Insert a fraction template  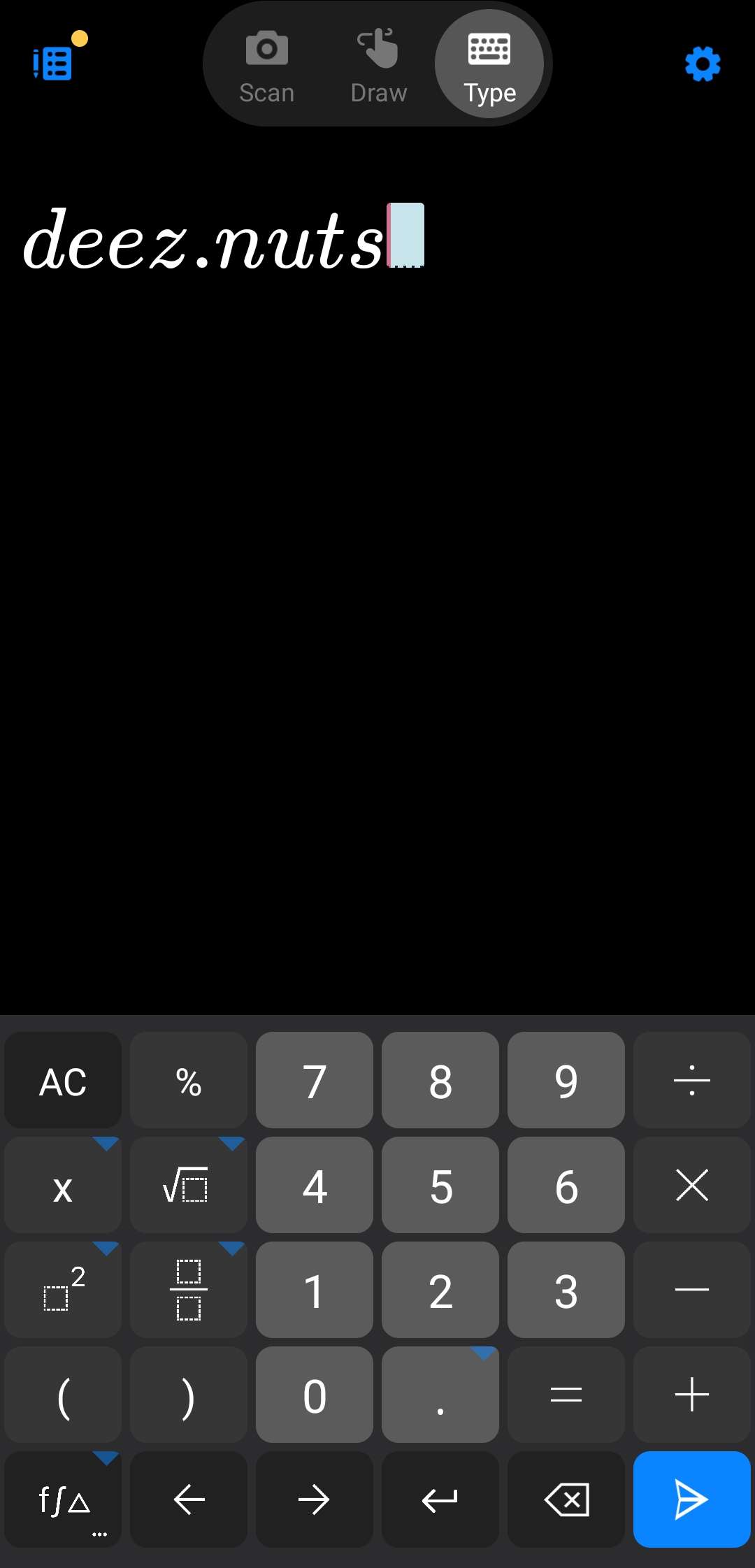[189, 1290]
